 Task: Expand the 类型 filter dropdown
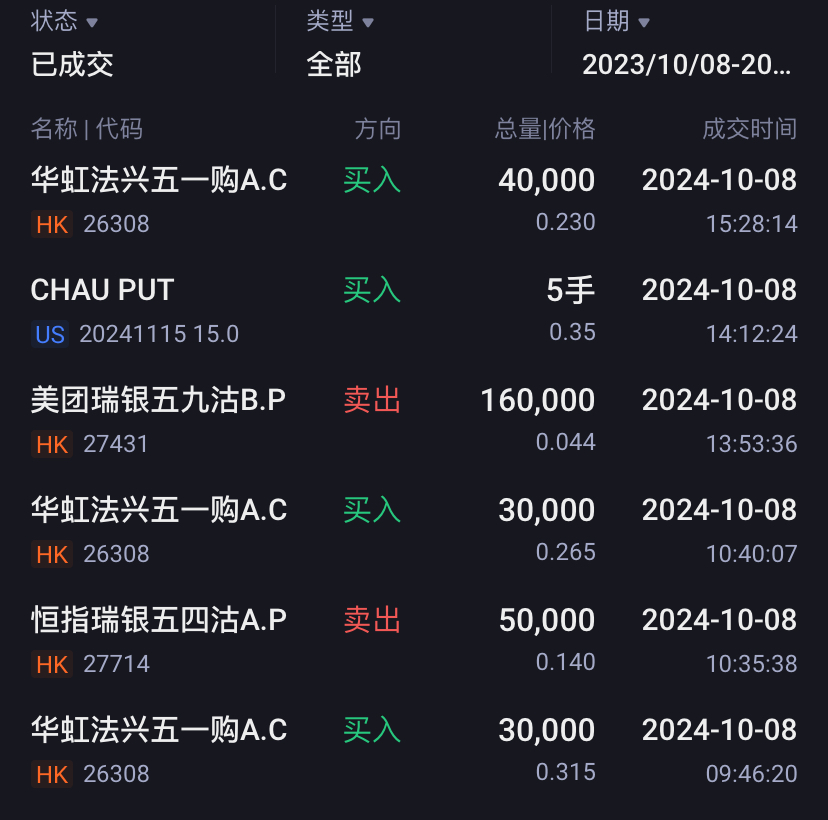340,22
